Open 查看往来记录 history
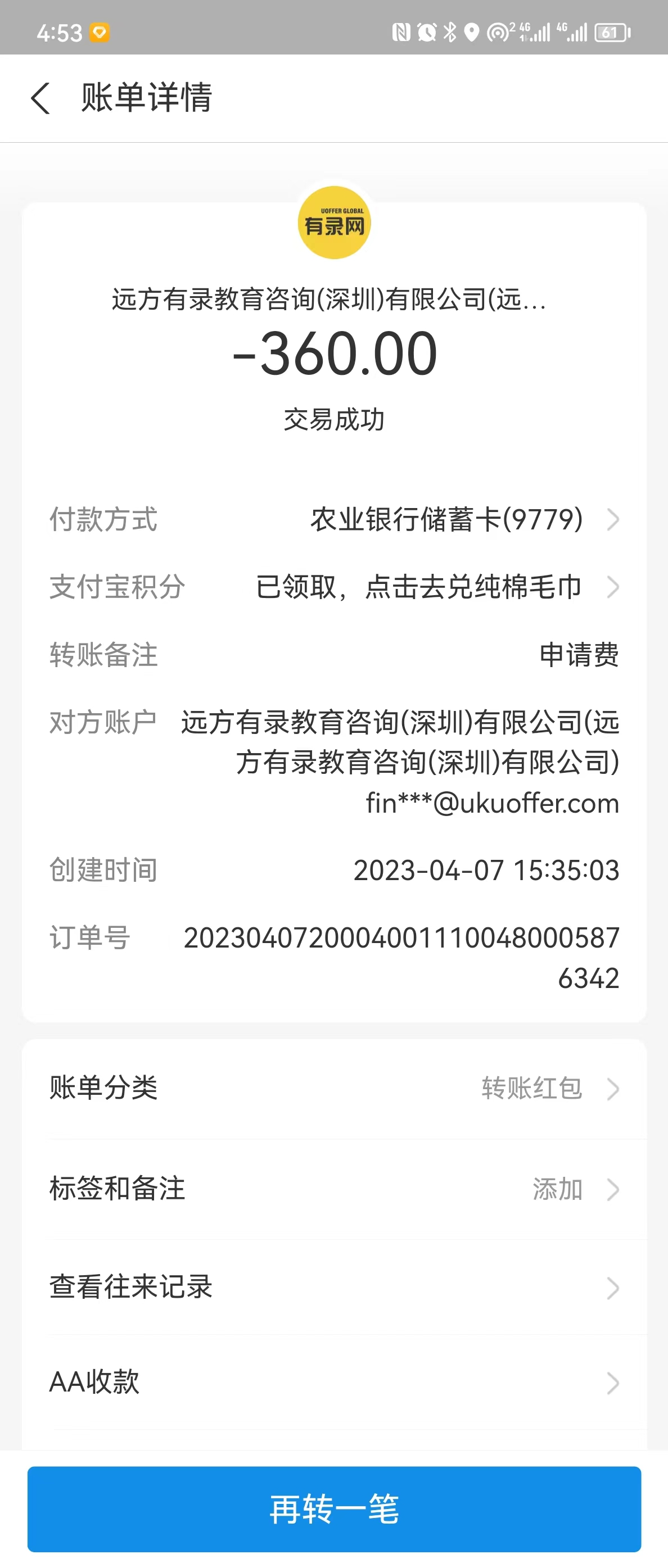The height and width of the screenshot is (1568, 668). click(x=333, y=1288)
